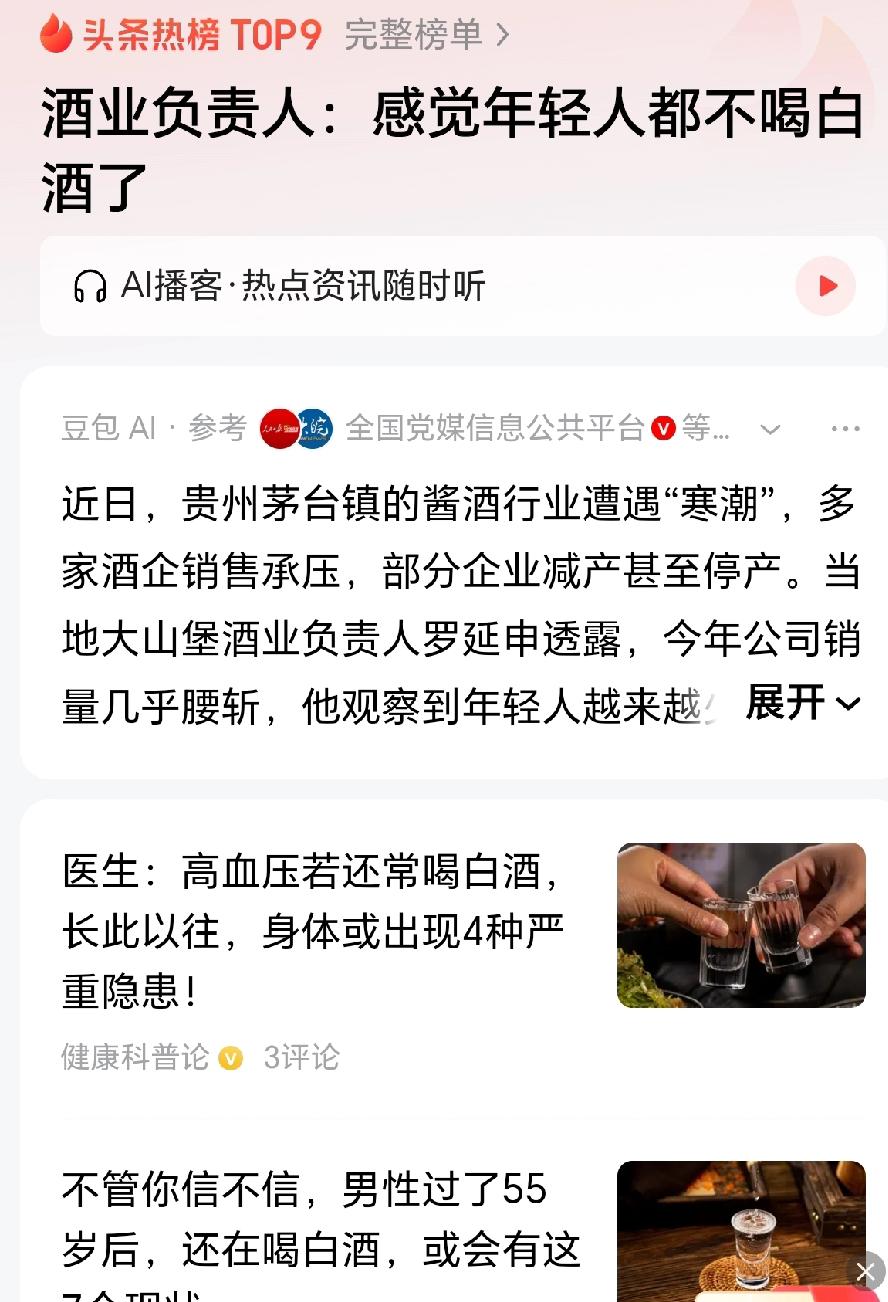Click the red V badge after 全国党媒信息公共平台
Viewport: 888px width, 1302px height.
point(661,429)
